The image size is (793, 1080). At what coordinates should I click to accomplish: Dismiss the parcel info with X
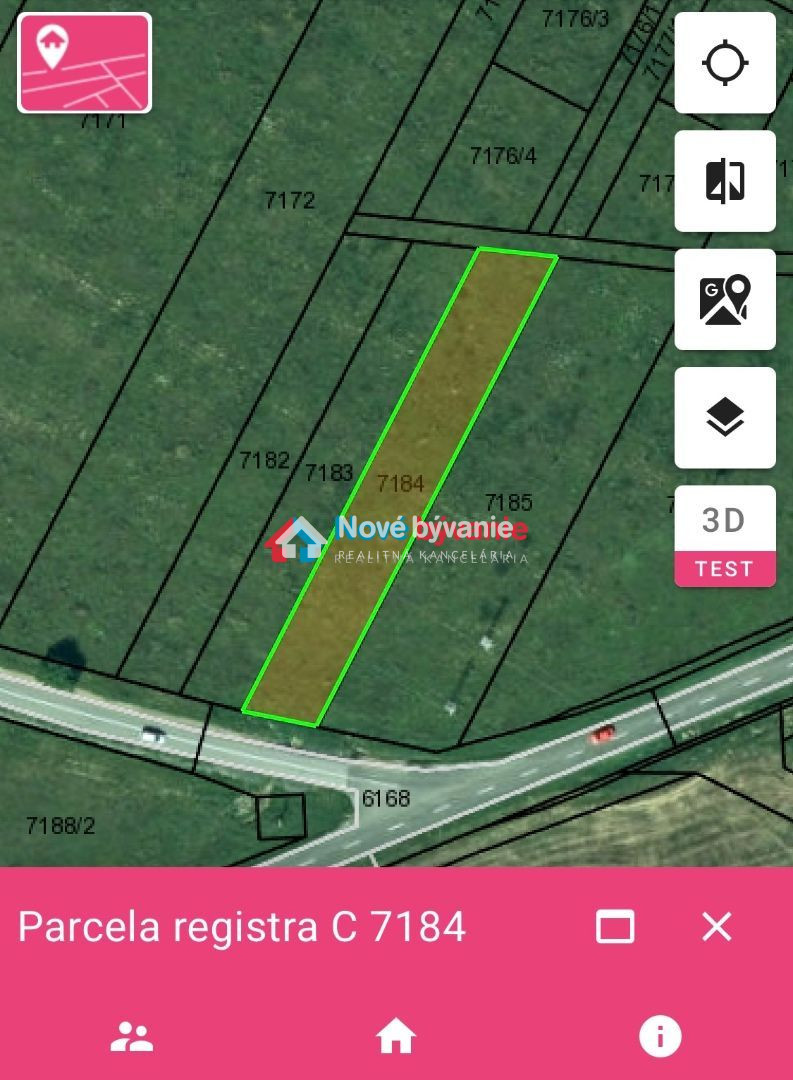pyautogui.click(x=716, y=928)
